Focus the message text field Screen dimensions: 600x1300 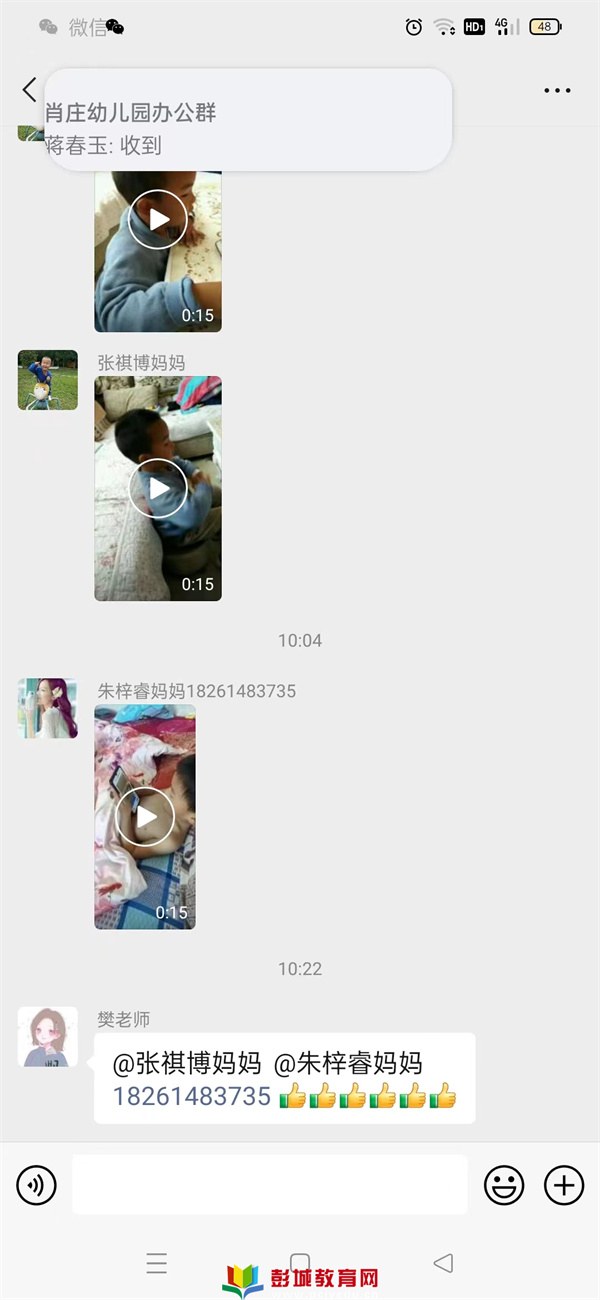pos(270,1186)
